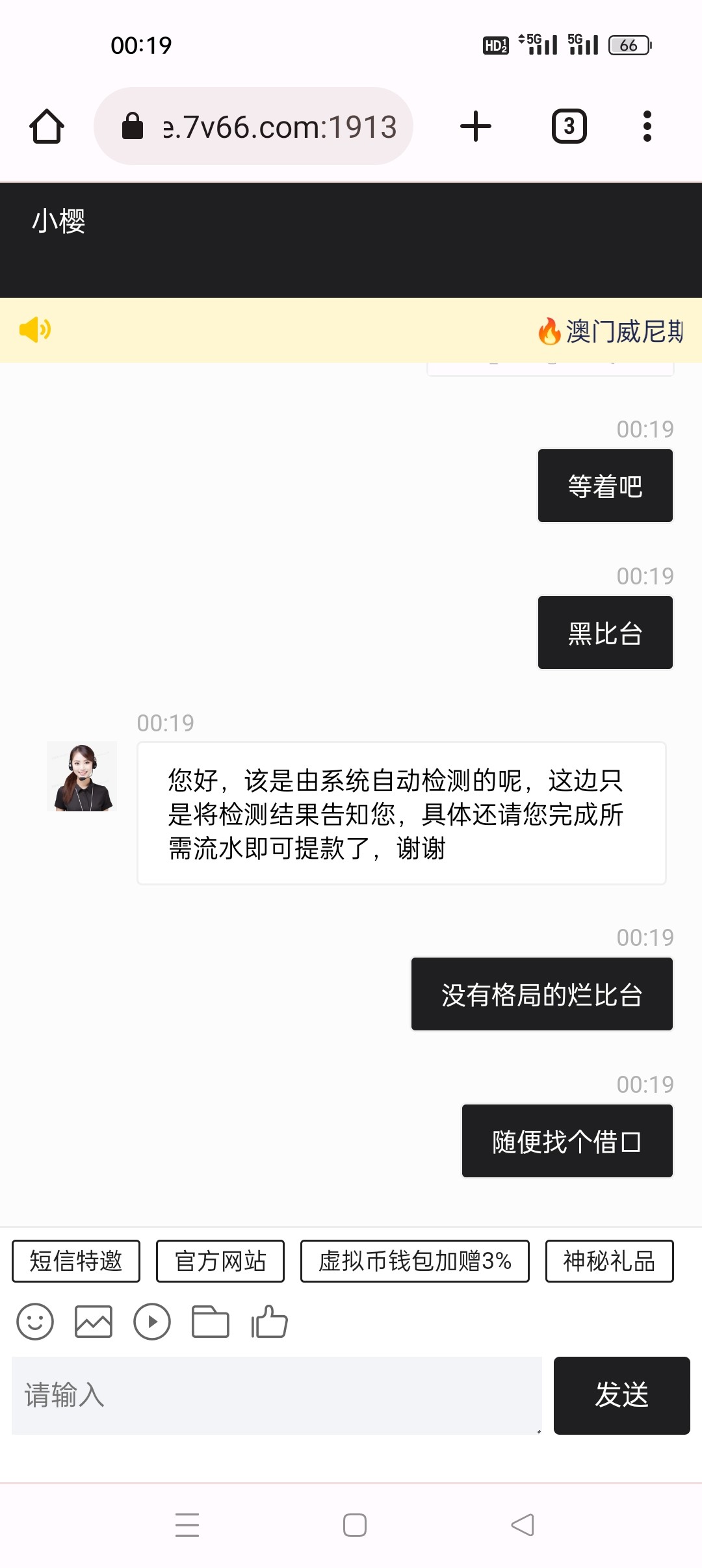Tap the 虚拟币钱包加赠3% chip

pos(415,1261)
